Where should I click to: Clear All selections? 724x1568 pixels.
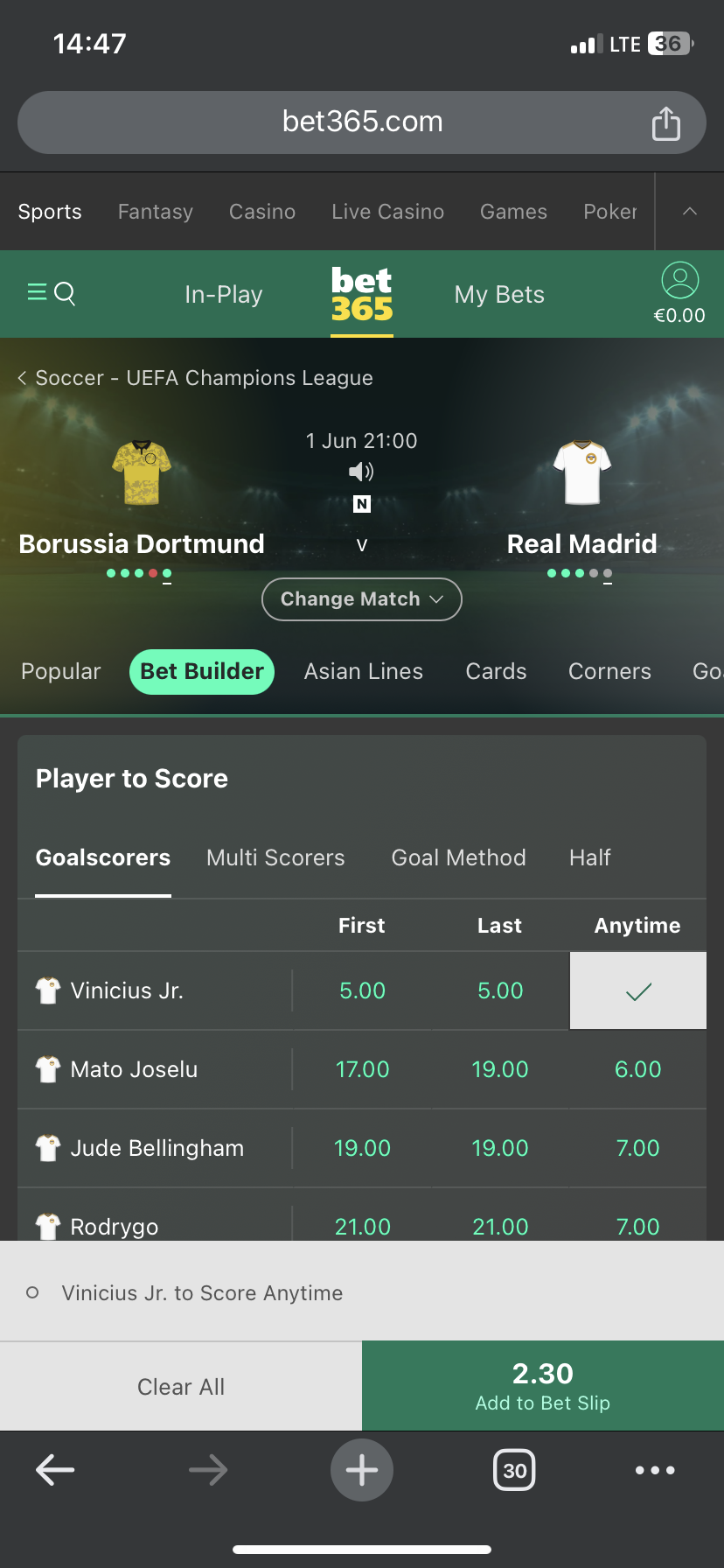tap(181, 1387)
